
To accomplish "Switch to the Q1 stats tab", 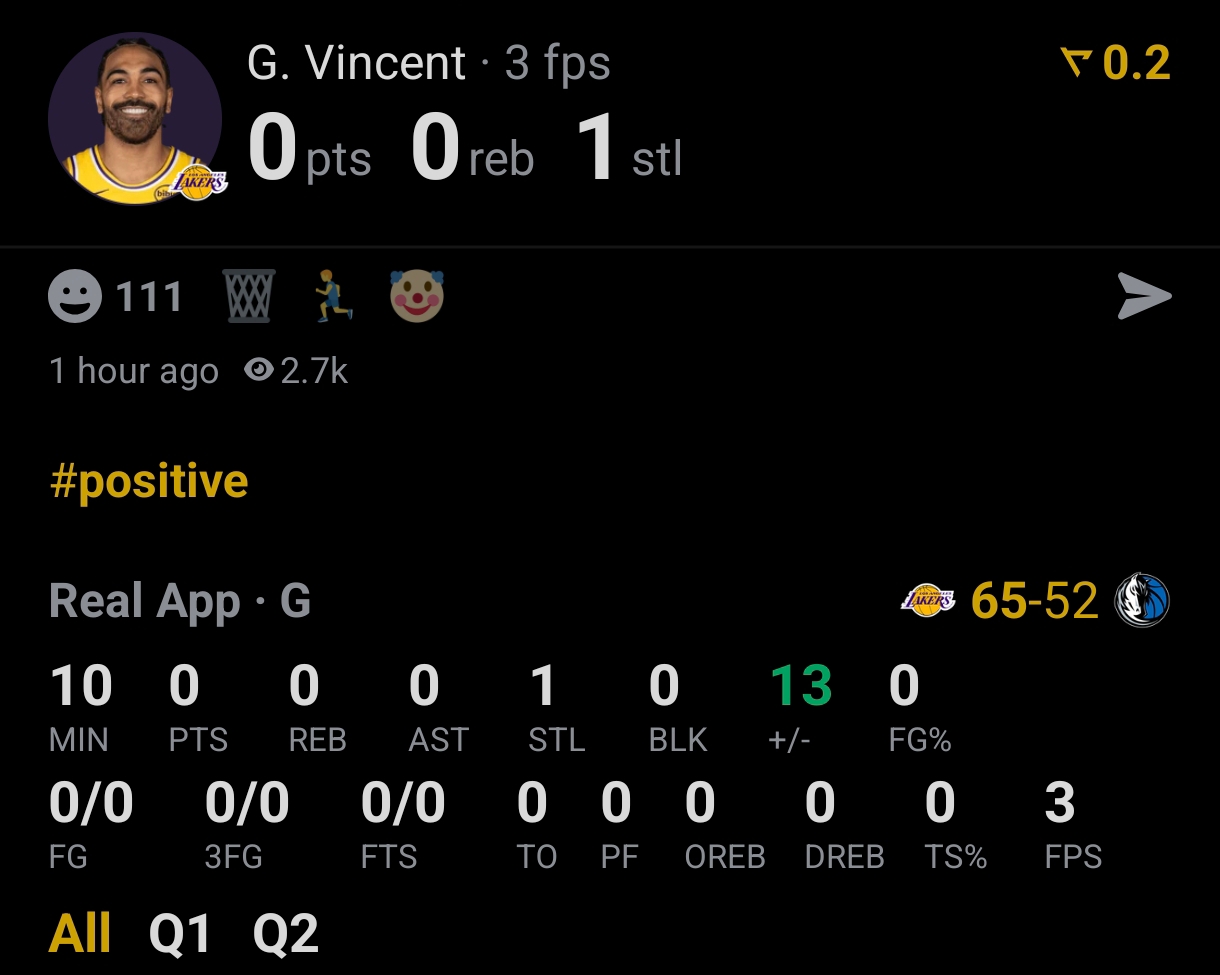I will point(180,934).
